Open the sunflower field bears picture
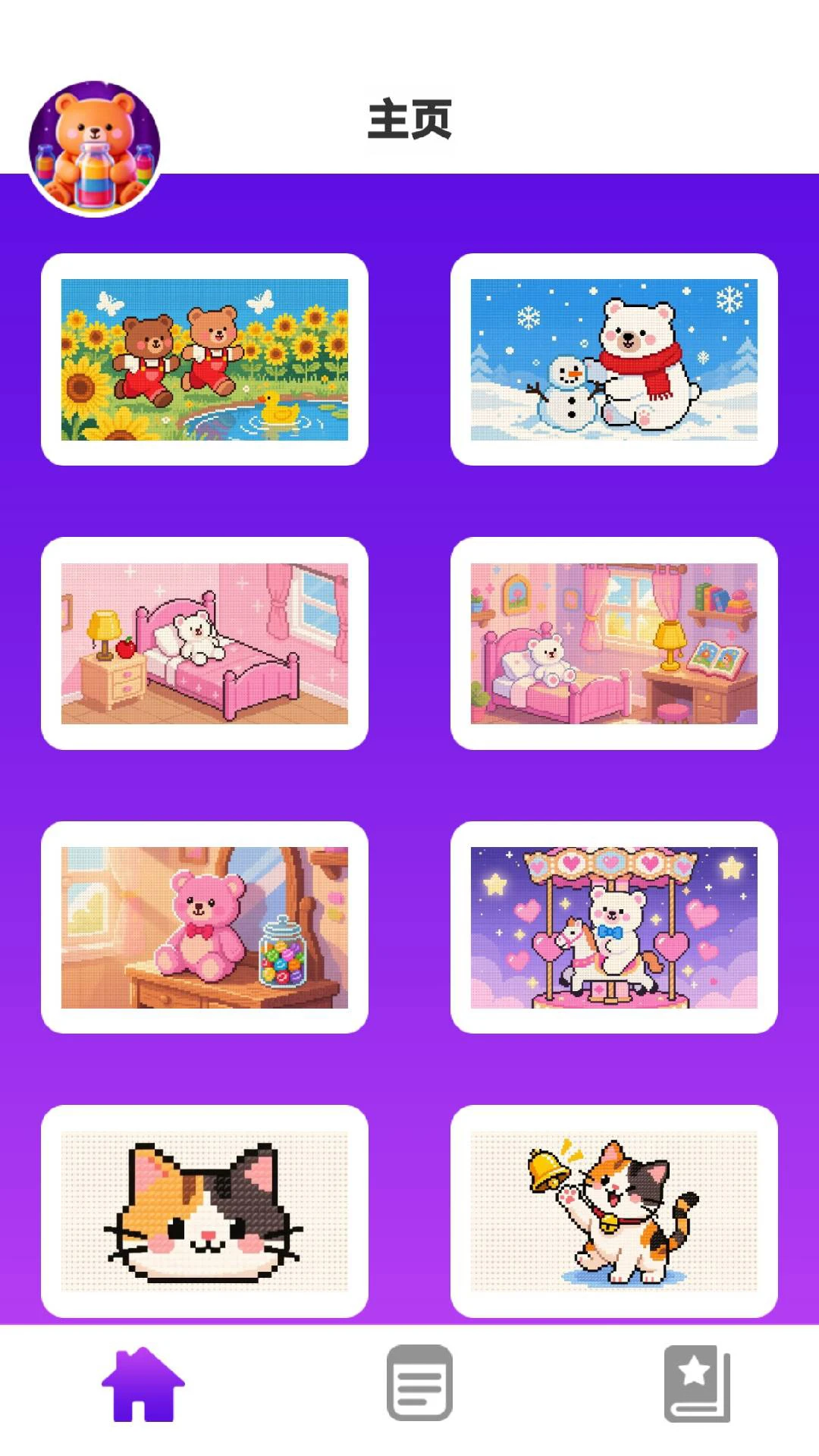The height and width of the screenshot is (1456, 819). (x=205, y=359)
